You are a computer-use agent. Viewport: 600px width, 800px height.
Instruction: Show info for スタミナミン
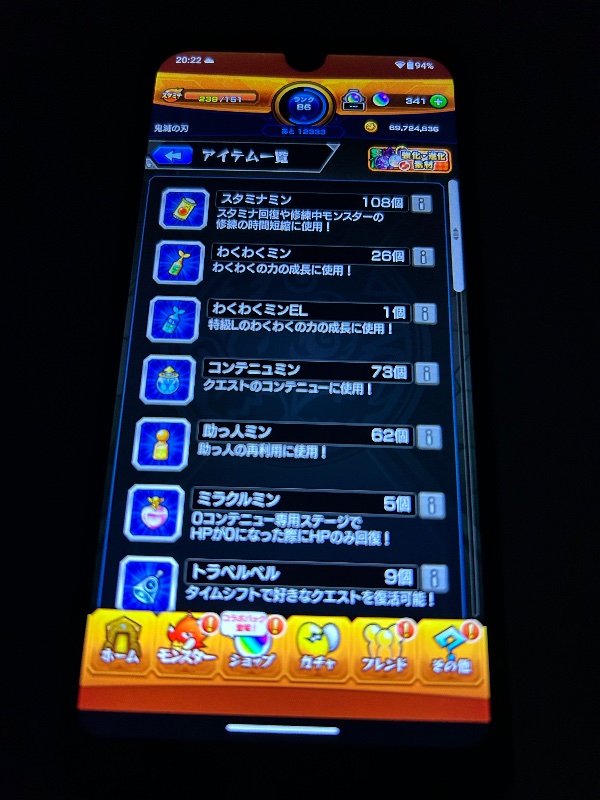(423, 203)
